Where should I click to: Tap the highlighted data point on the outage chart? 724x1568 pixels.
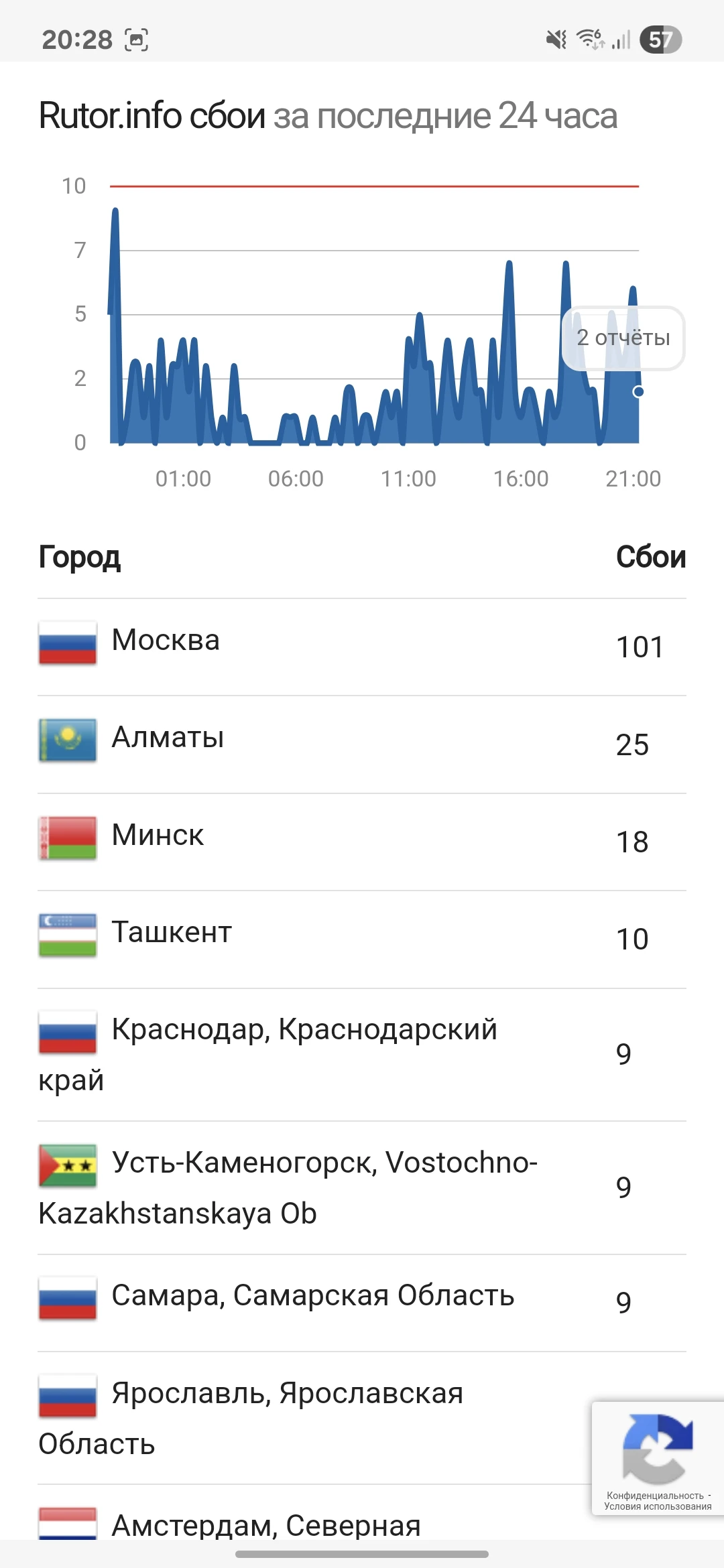[638, 392]
